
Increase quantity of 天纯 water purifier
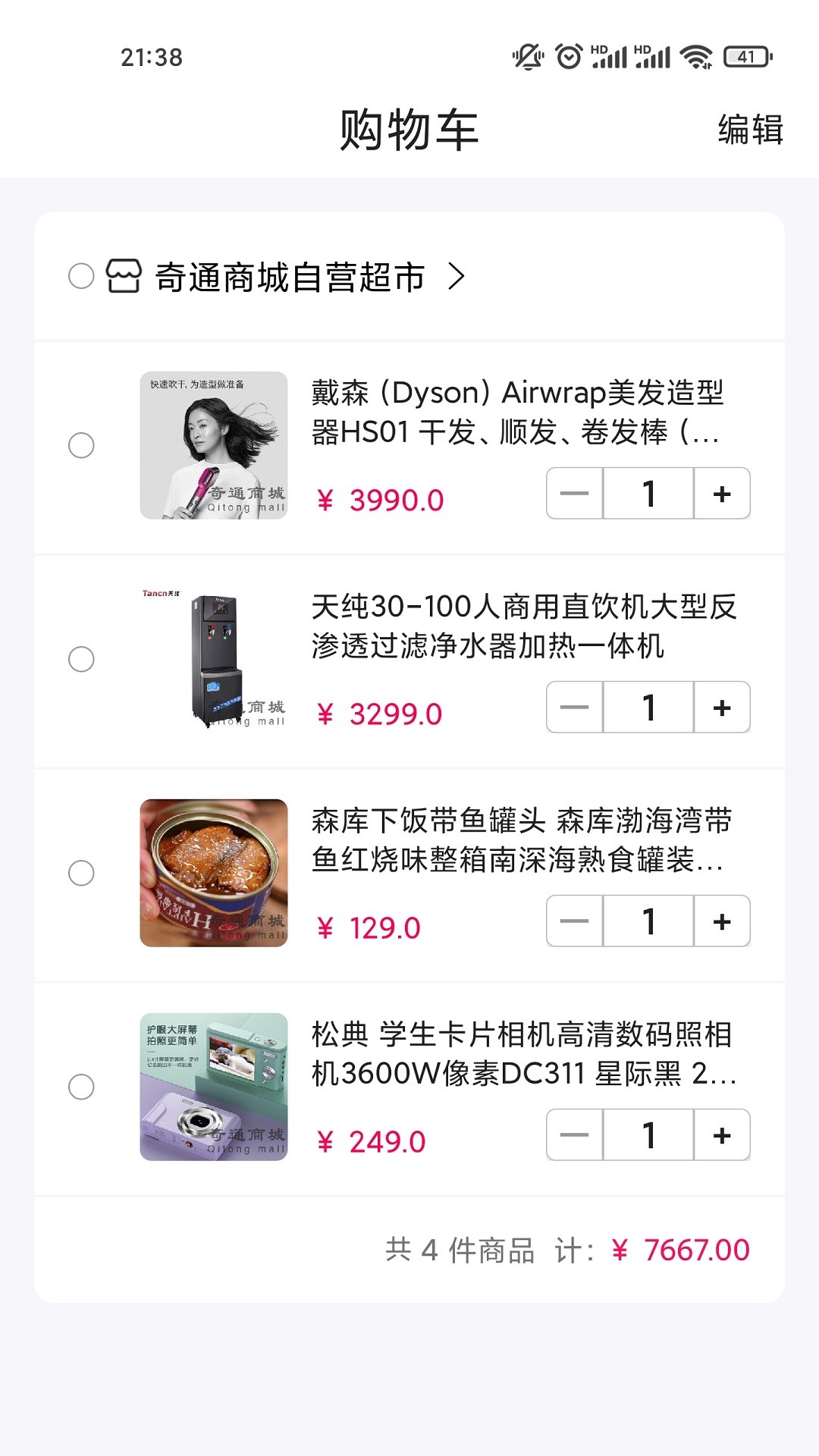coord(720,707)
